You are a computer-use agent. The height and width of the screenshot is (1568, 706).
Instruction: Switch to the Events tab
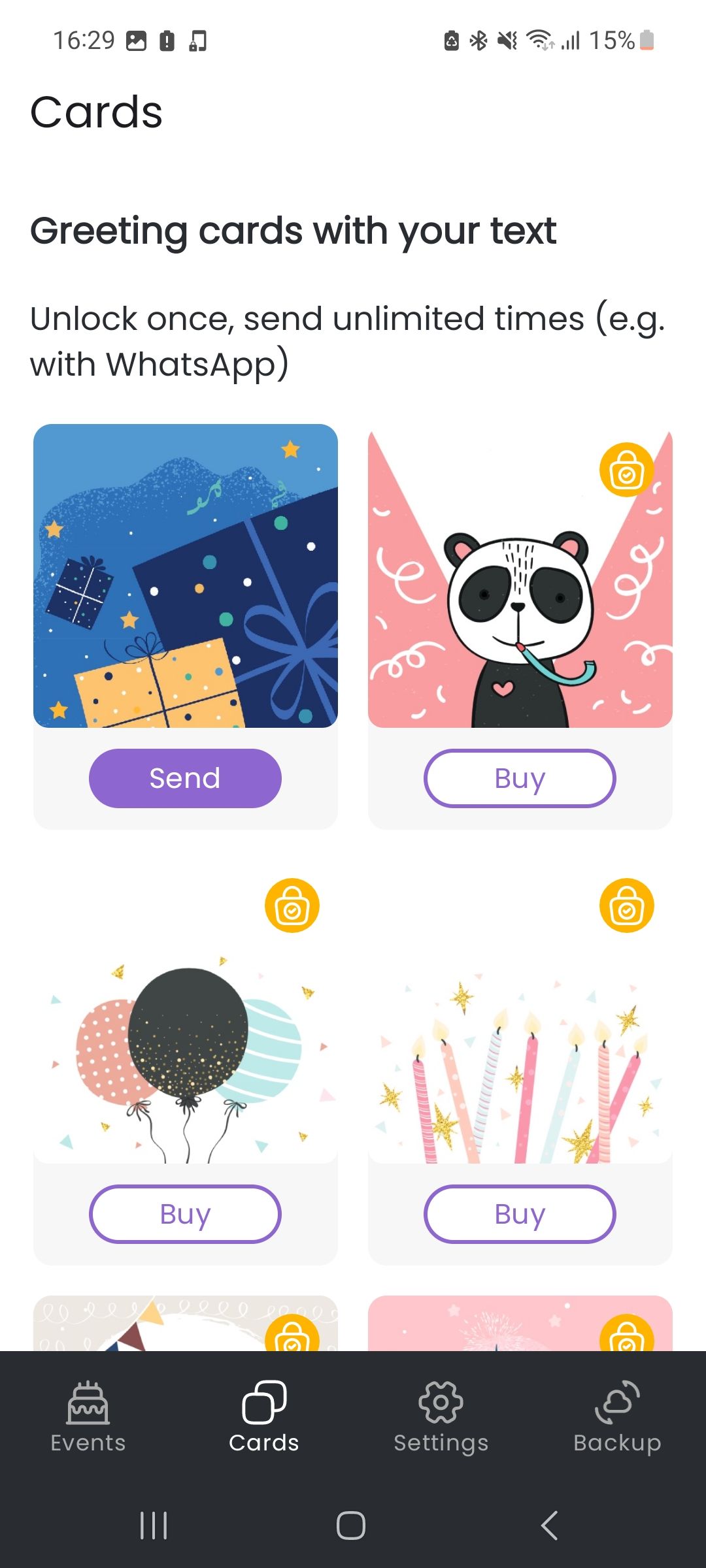click(88, 1416)
